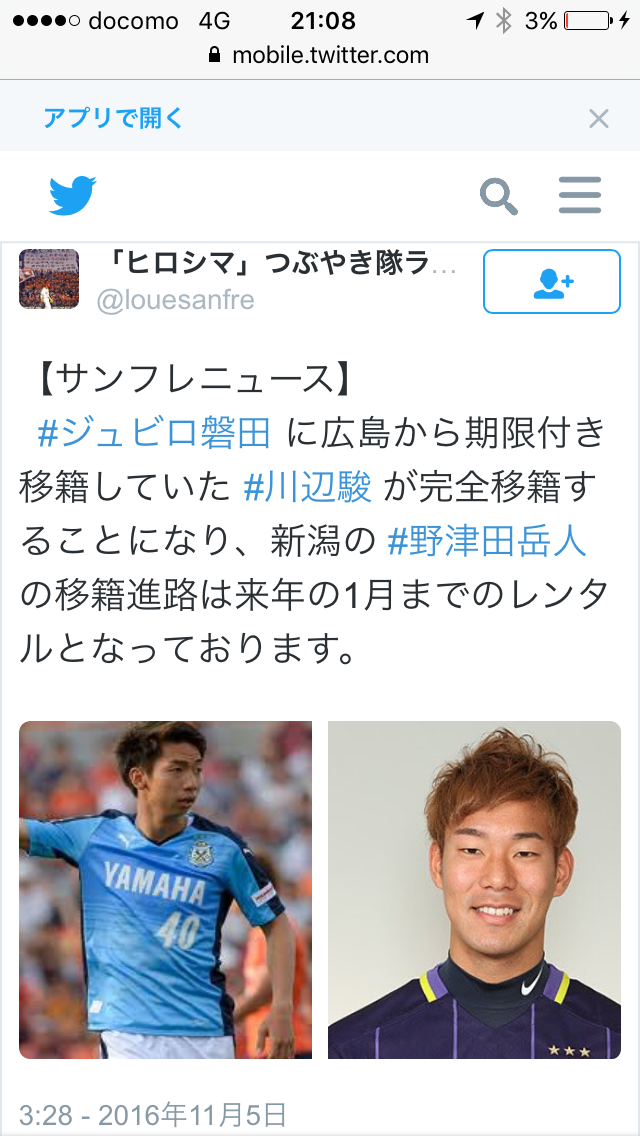View the photo of the YAMAHA jersey player
640x1136 pixels.
(165, 890)
